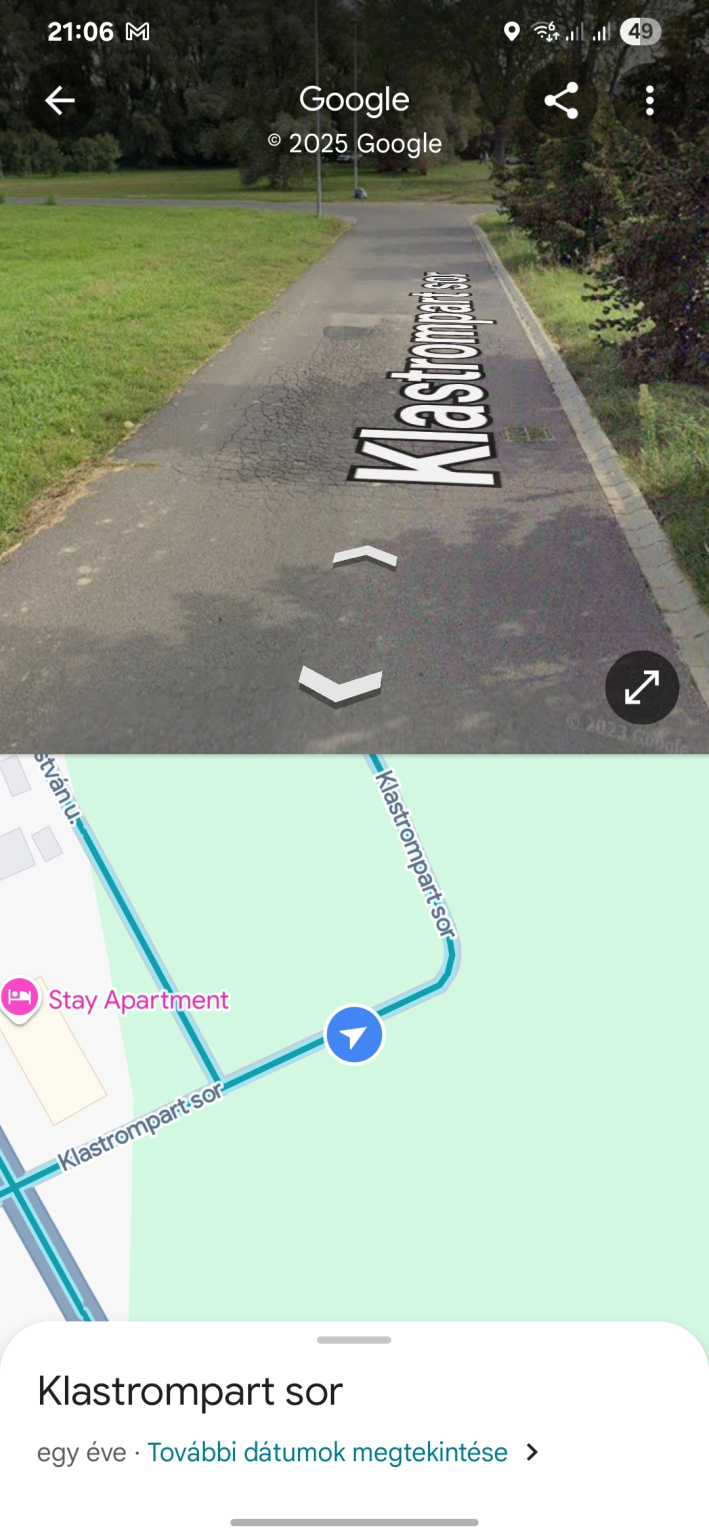709x1536 pixels.
Task: Move forward along Klastrompart sor
Action: (x=364, y=558)
